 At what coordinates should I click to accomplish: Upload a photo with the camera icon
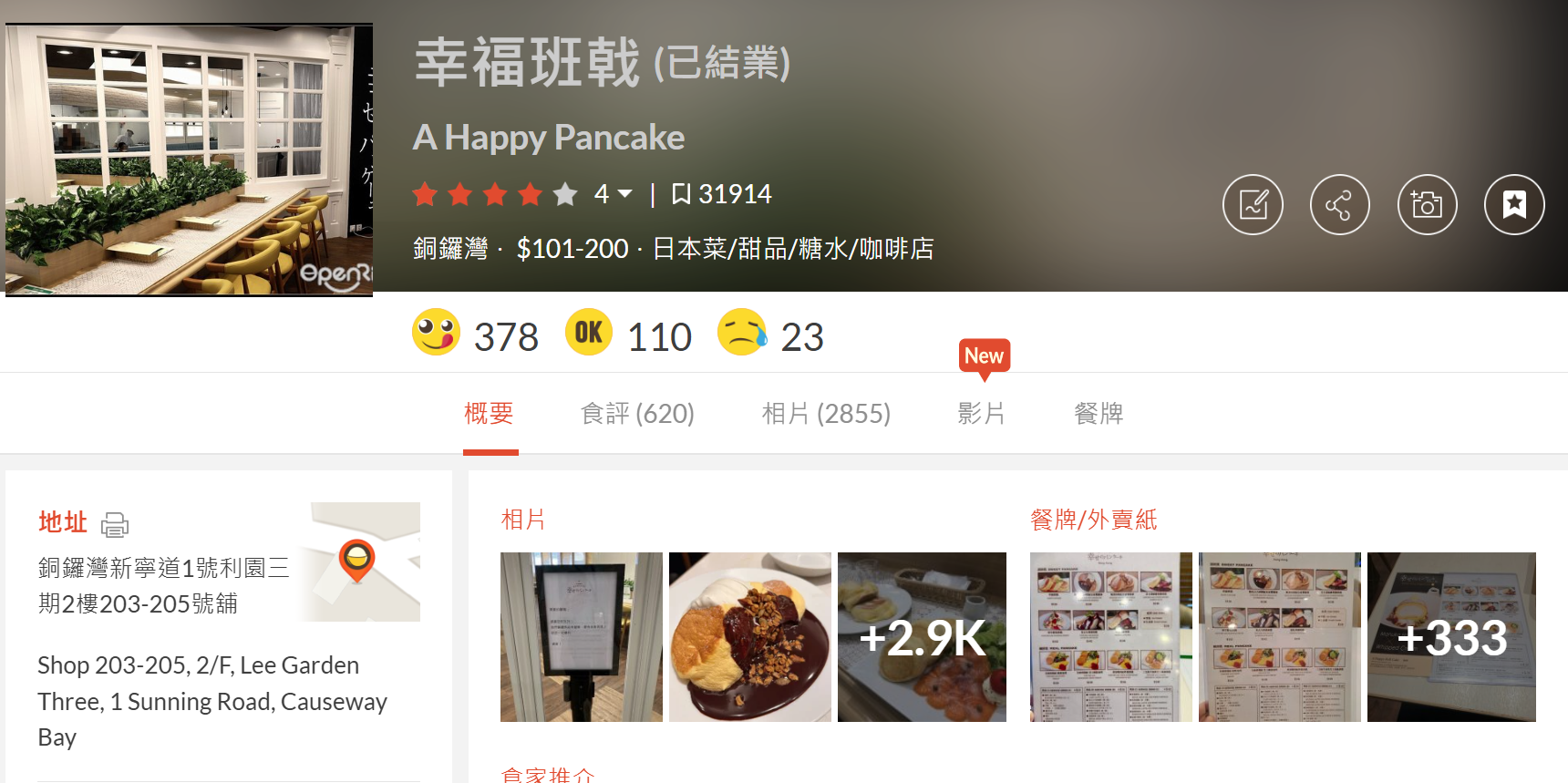(x=1427, y=205)
